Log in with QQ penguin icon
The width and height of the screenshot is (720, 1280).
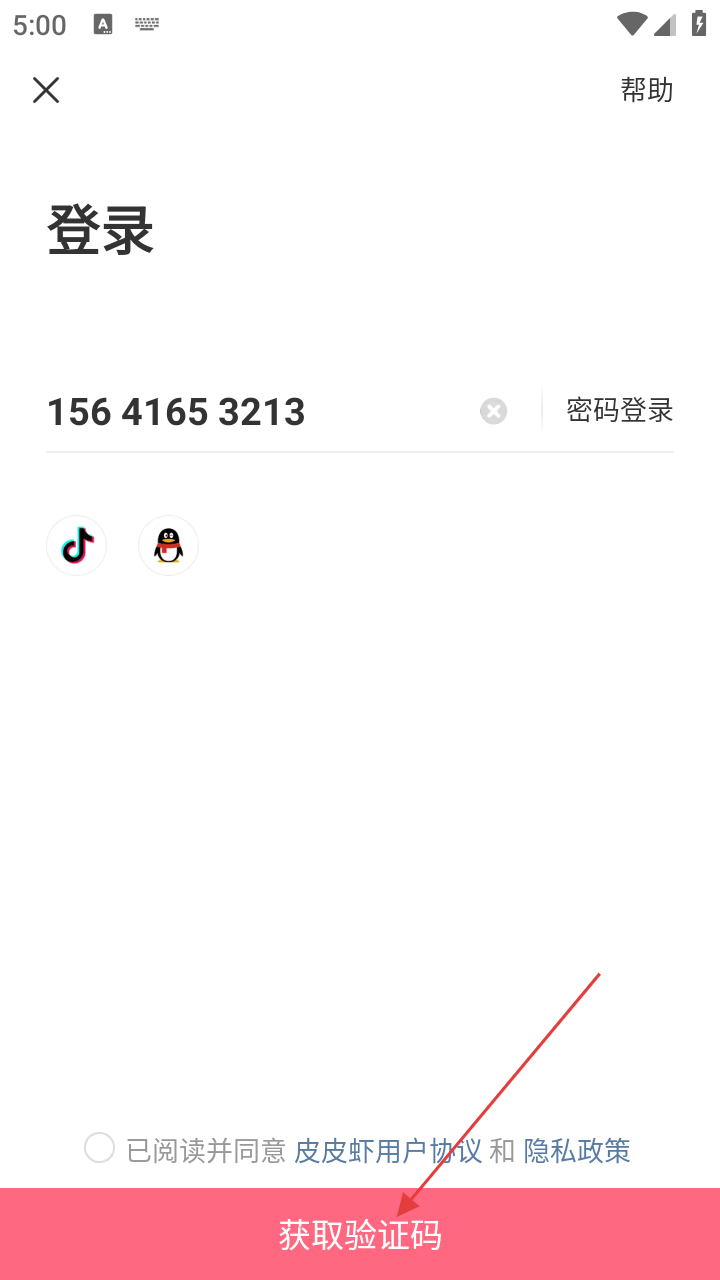tap(168, 546)
